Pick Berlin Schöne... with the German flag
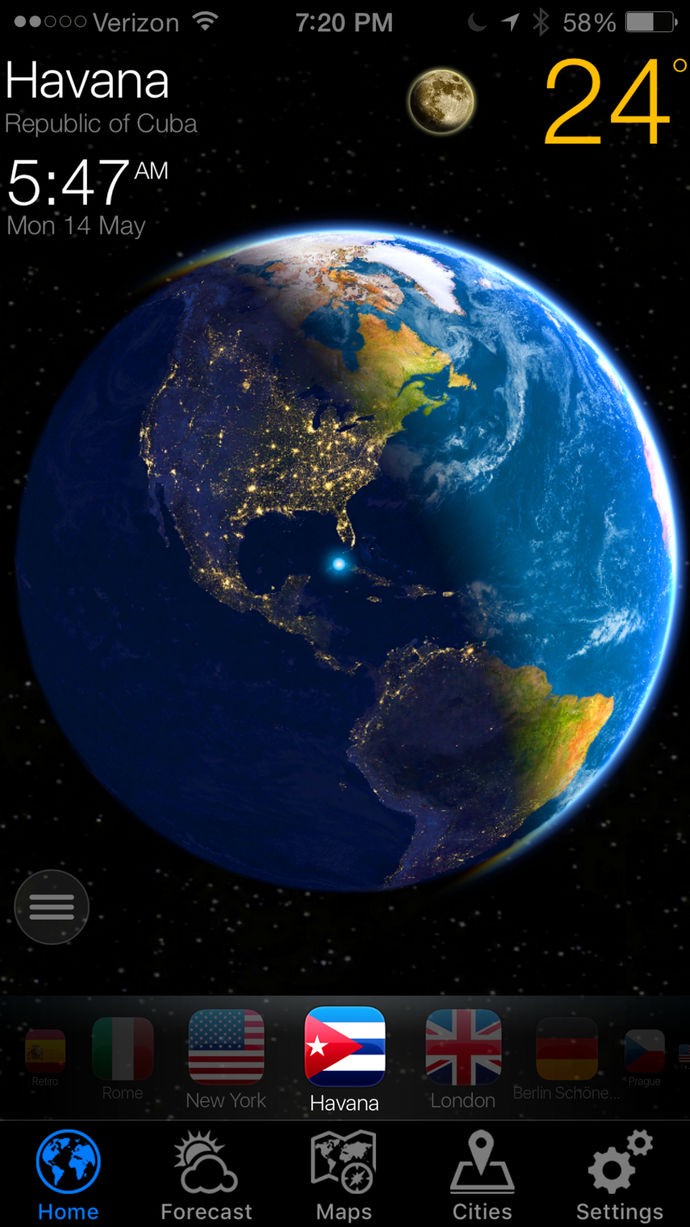Viewport: 690px width, 1227px height. point(567,1058)
